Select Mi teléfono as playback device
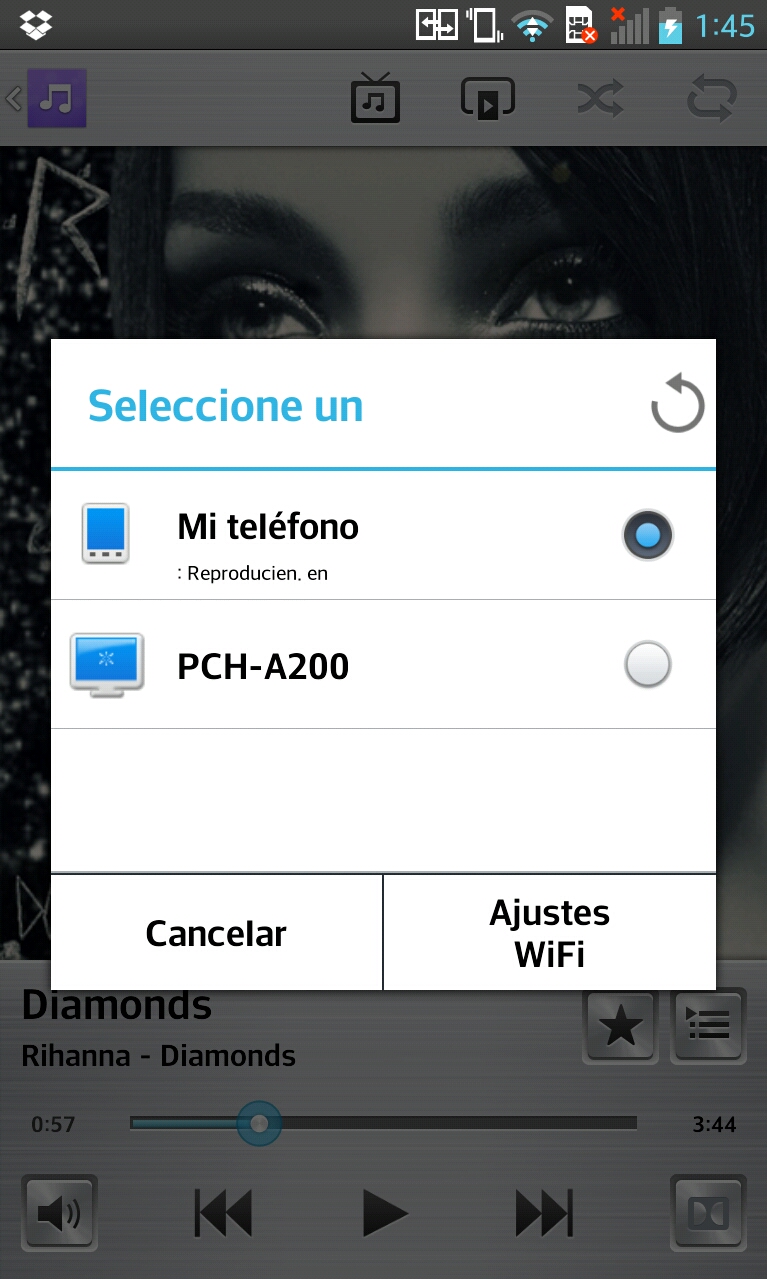Image resolution: width=767 pixels, height=1279 pixels. pos(646,536)
